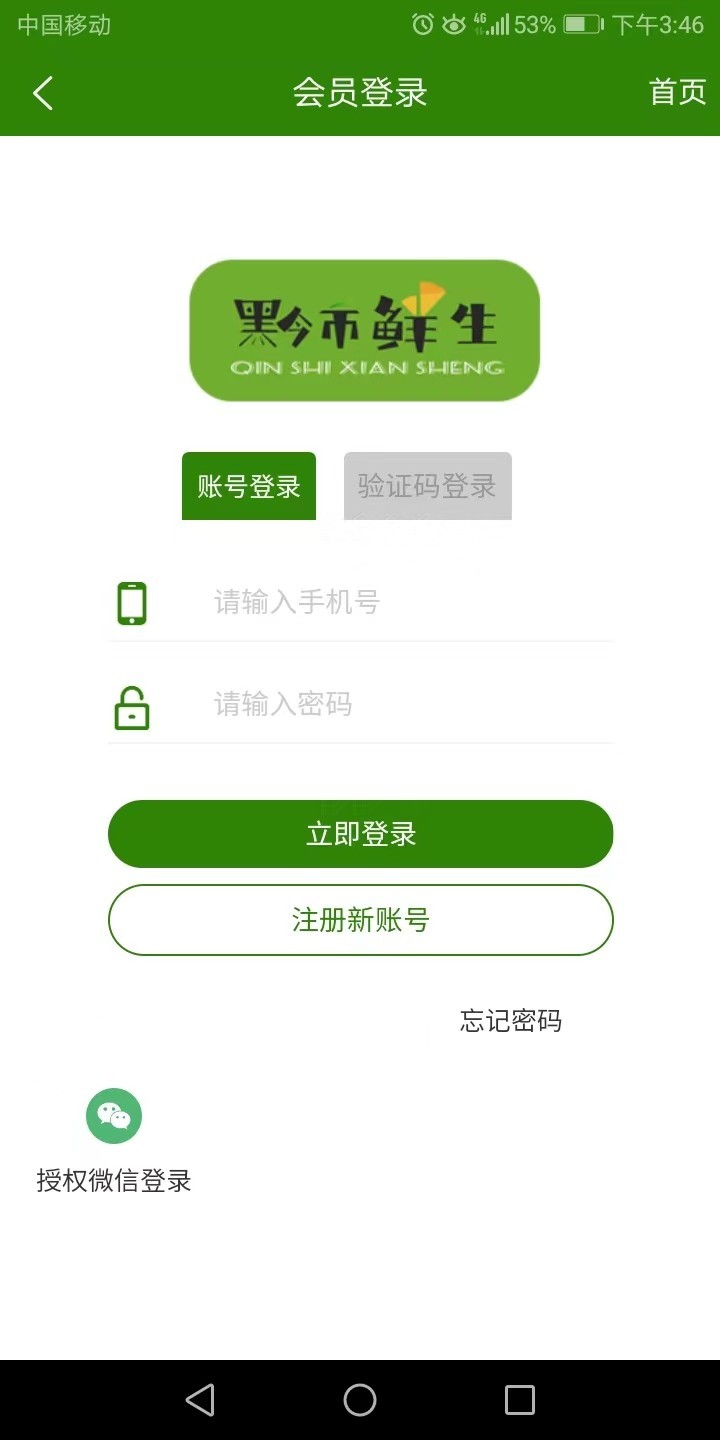Tap the system home button
Viewport: 720px width, 1440px height.
pyautogui.click(x=360, y=1400)
